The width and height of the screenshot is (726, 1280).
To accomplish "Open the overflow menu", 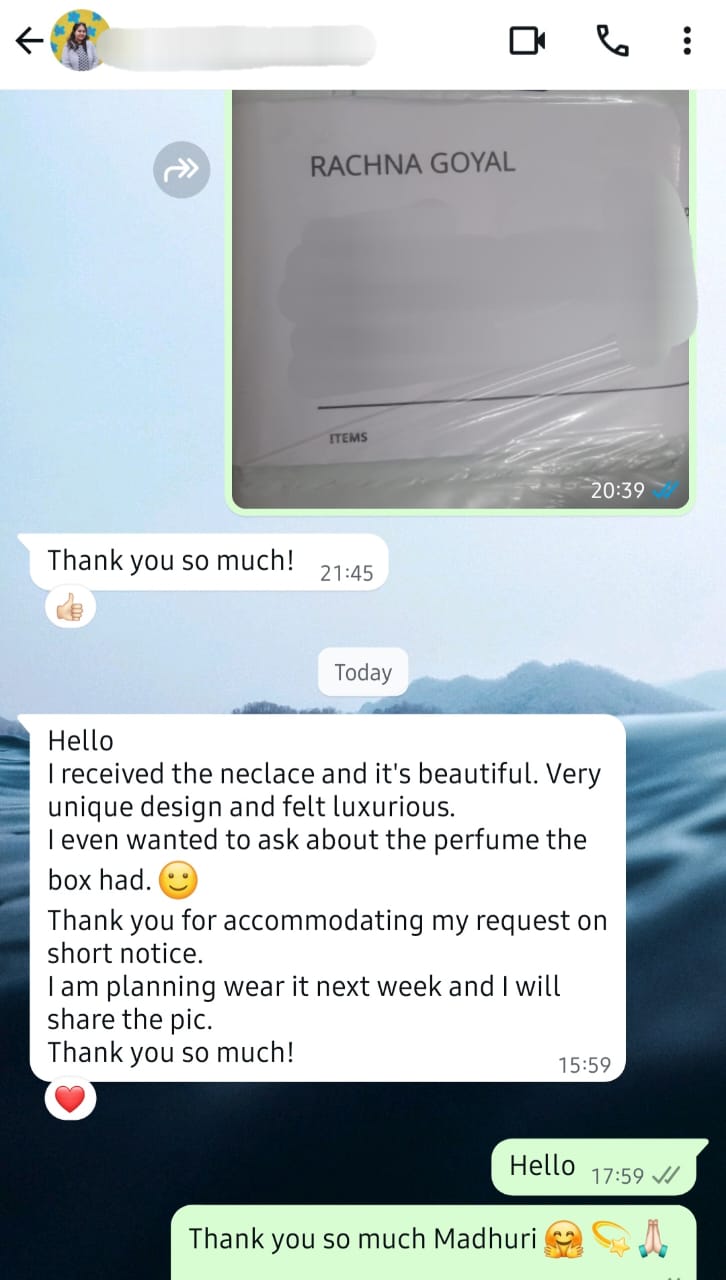I will [x=687, y=41].
